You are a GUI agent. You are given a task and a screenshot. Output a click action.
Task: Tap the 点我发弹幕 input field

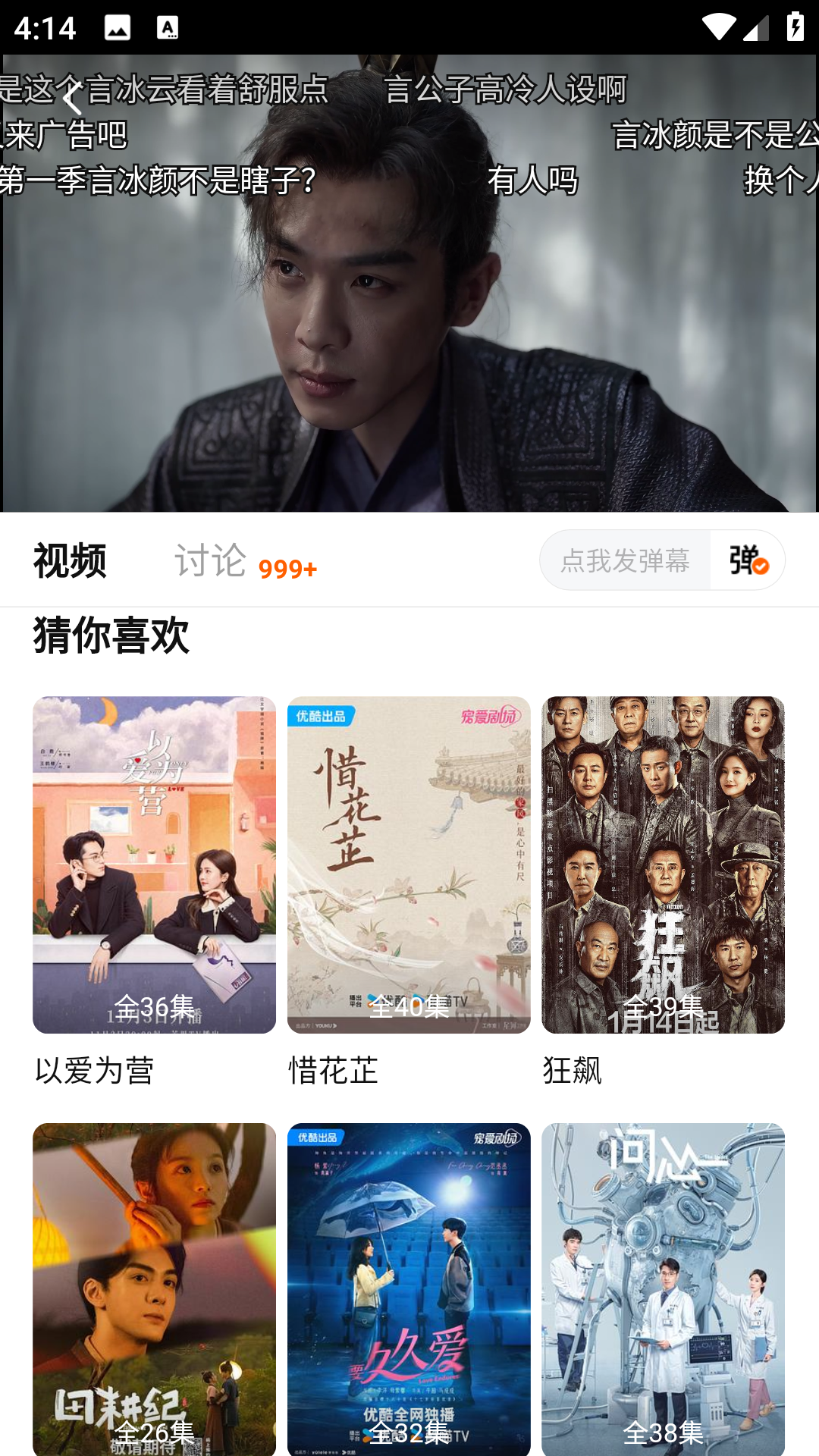pyautogui.click(x=625, y=560)
